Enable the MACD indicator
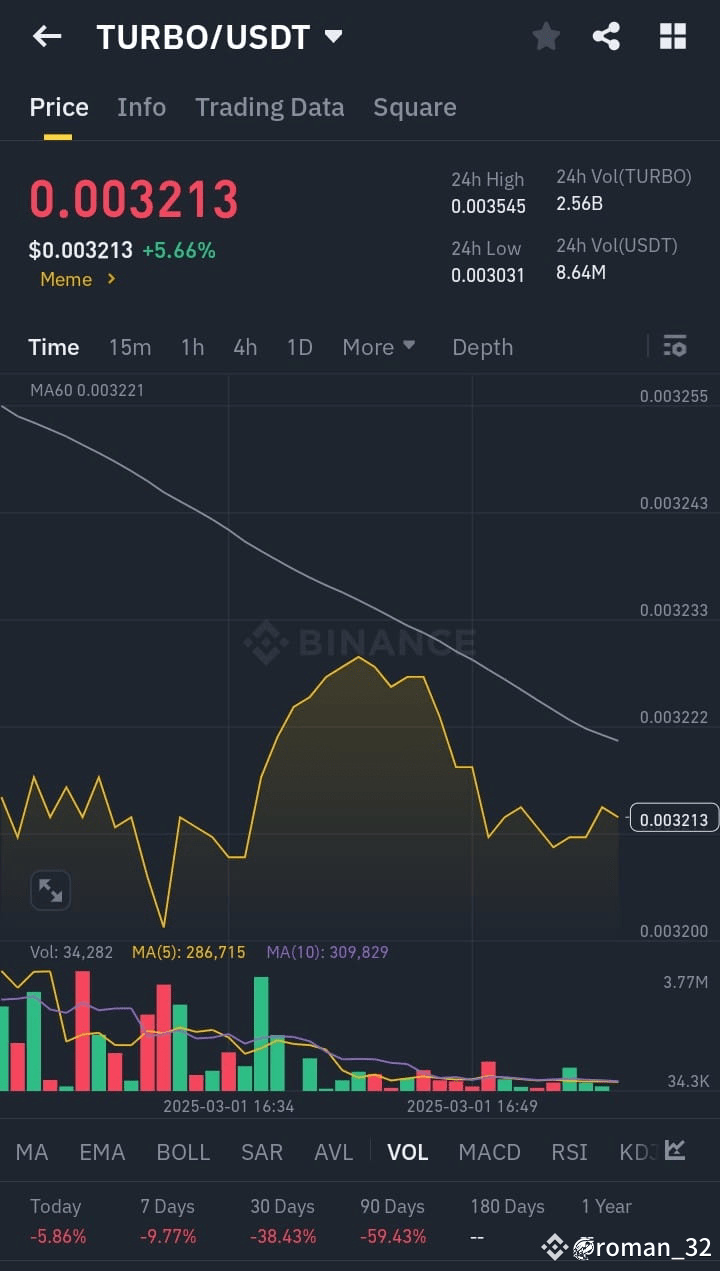Viewport: 720px width, 1271px height. tap(489, 1152)
